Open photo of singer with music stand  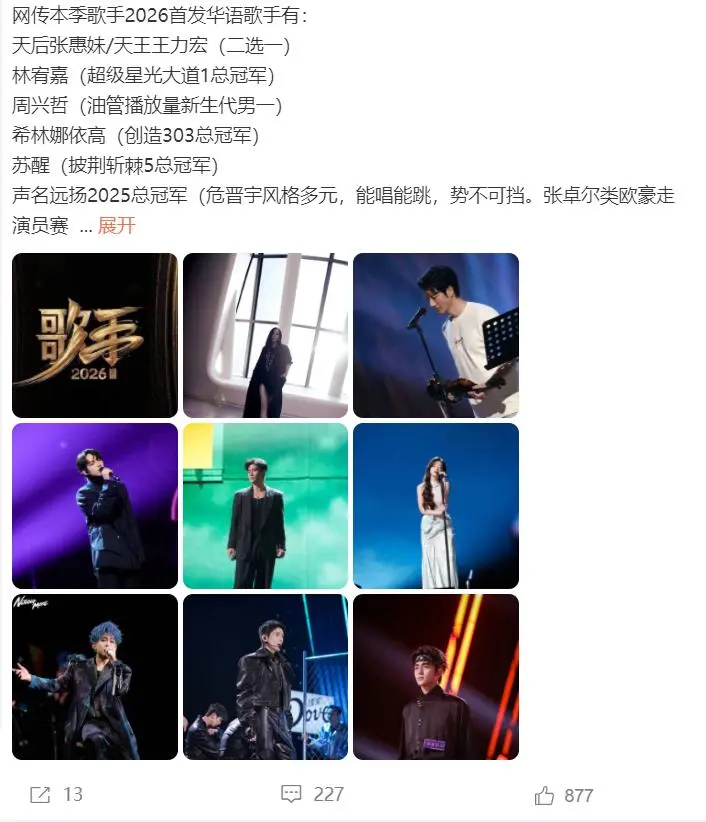(436, 335)
